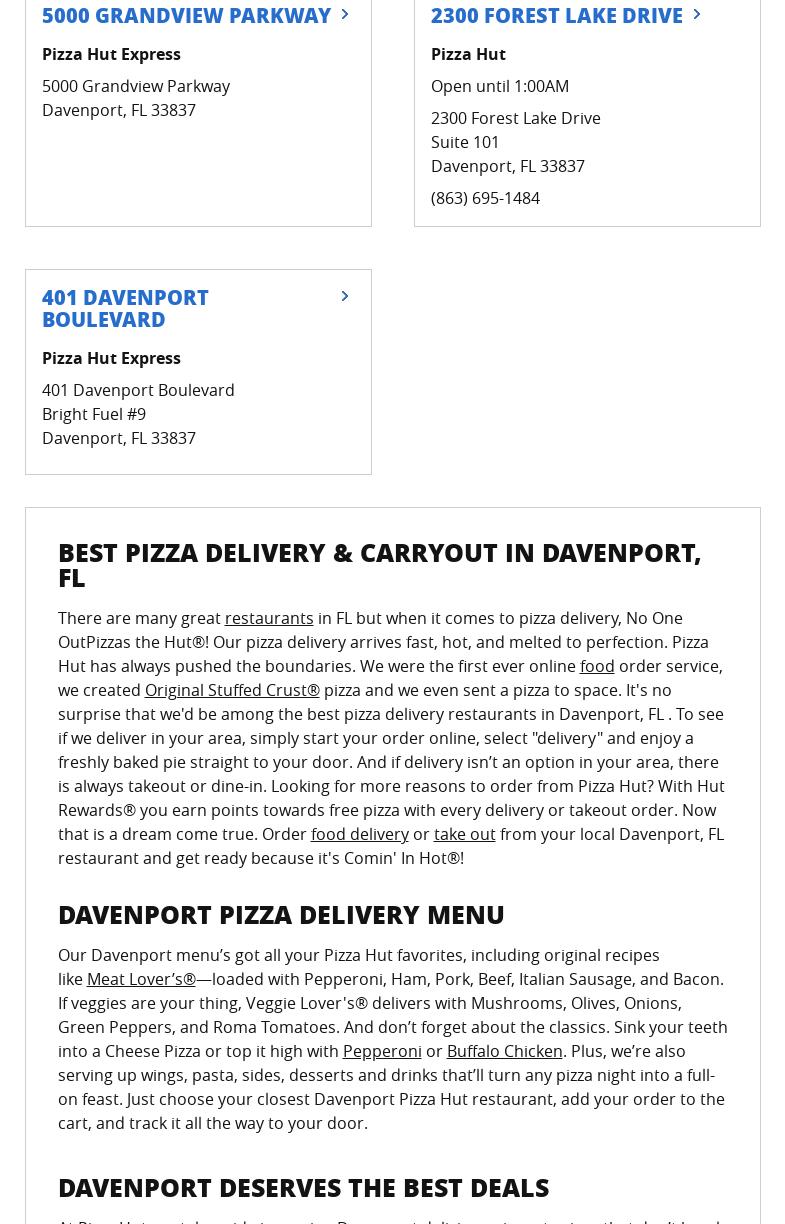Open the 401 Davenport Boulevard location heading
Screen dimensions: 785x1224
pos(125,308)
